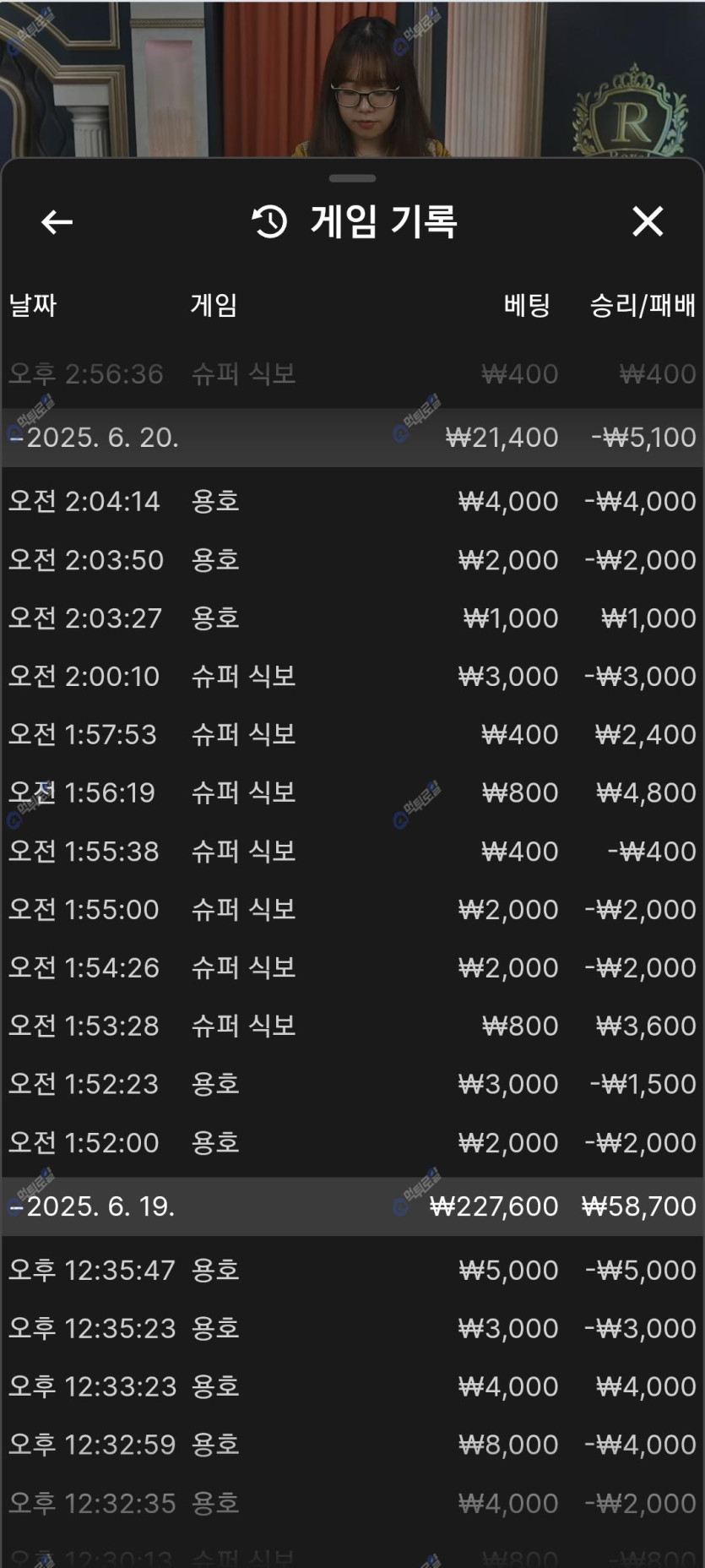Close the game history panel

pyautogui.click(x=648, y=221)
